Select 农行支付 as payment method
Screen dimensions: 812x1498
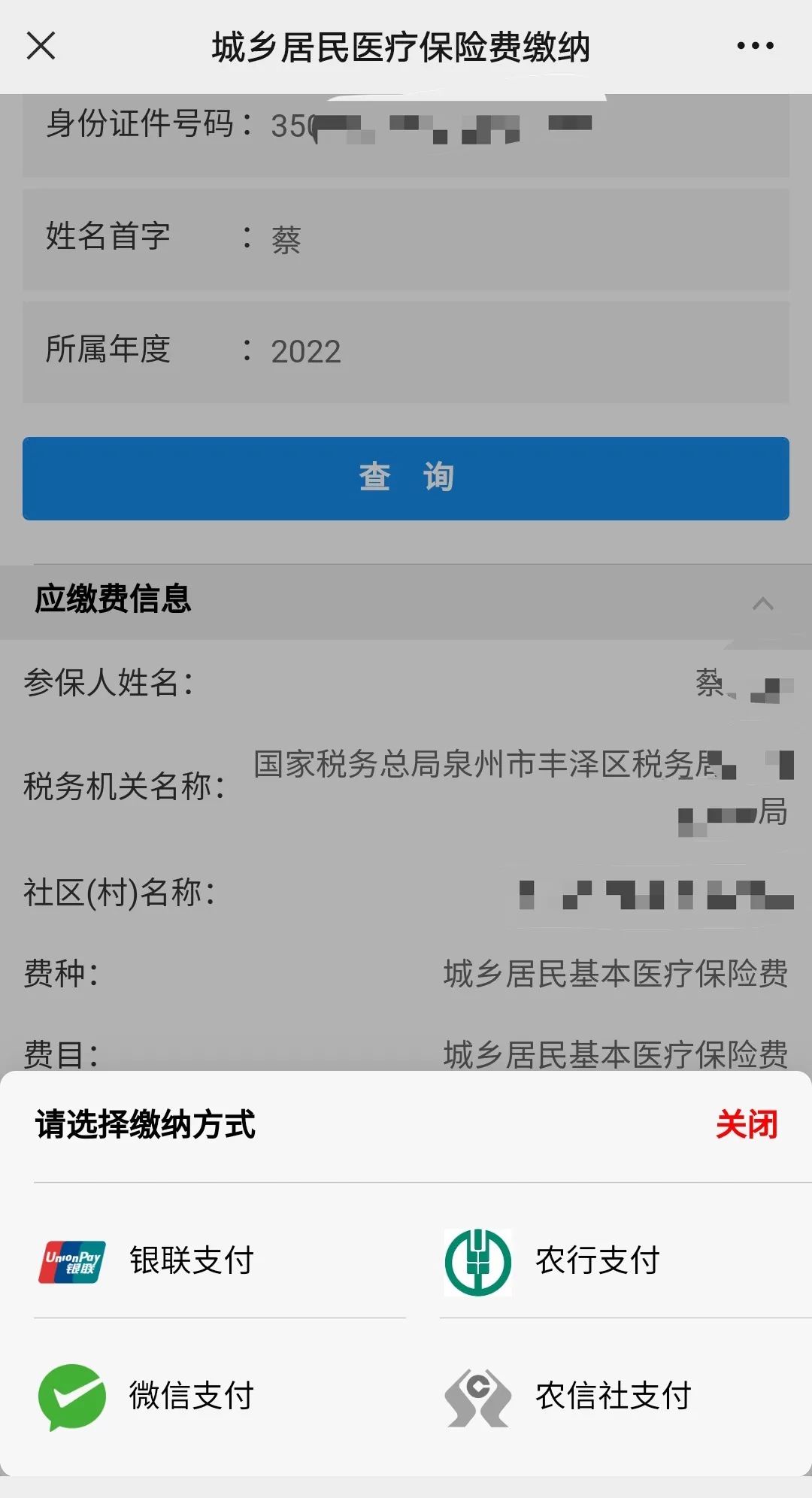(626, 1261)
